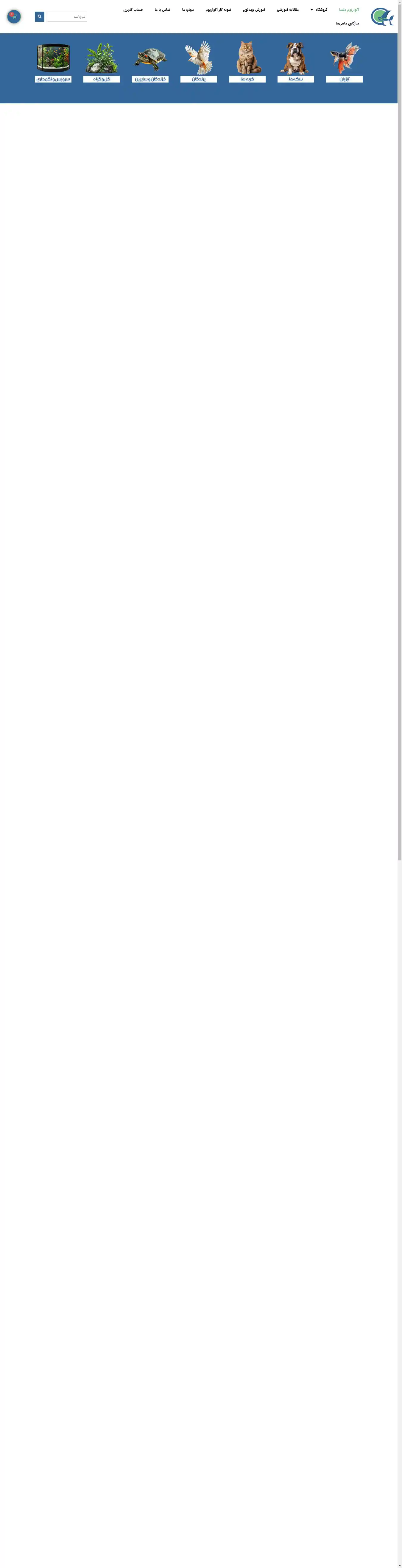Open the حساب کاربری menu link

point(133,10)
